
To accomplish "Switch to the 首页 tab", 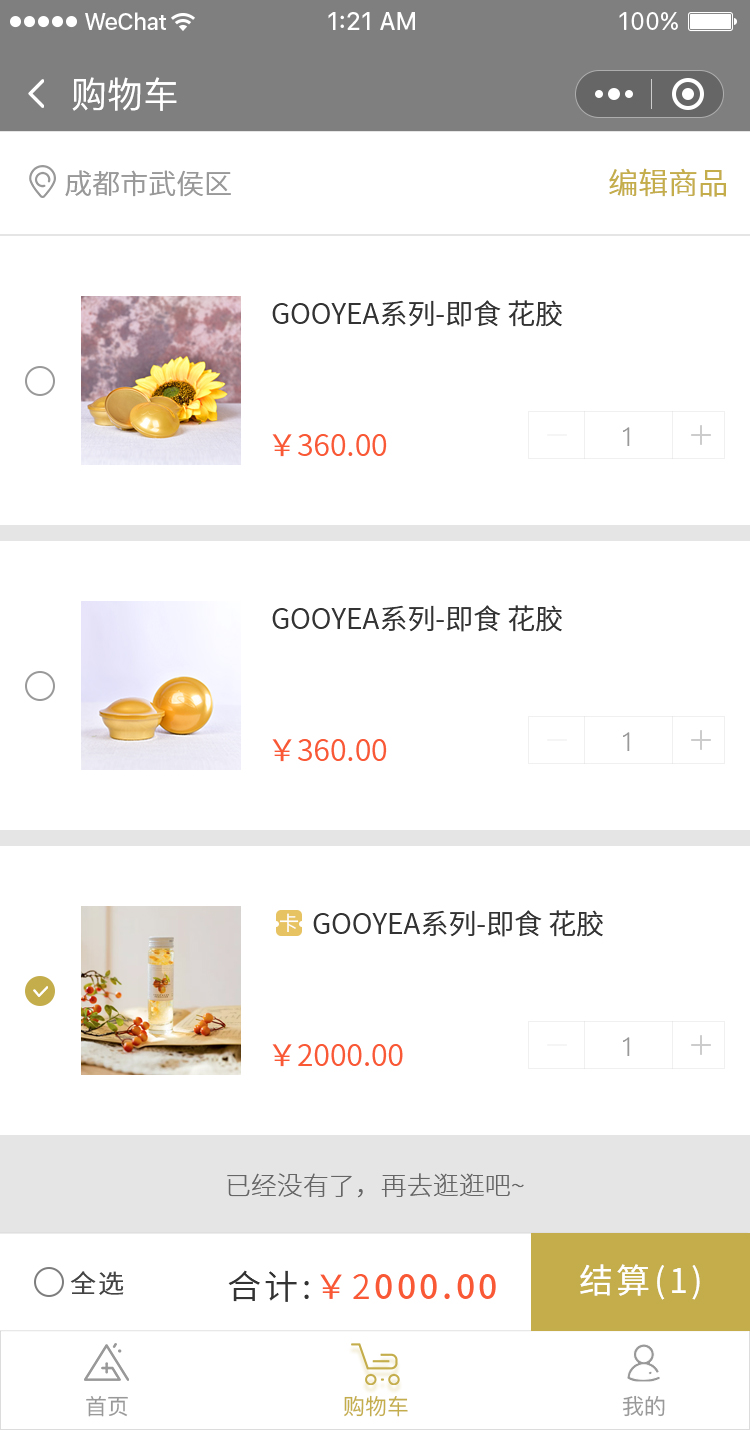I will coord(106,1380).
